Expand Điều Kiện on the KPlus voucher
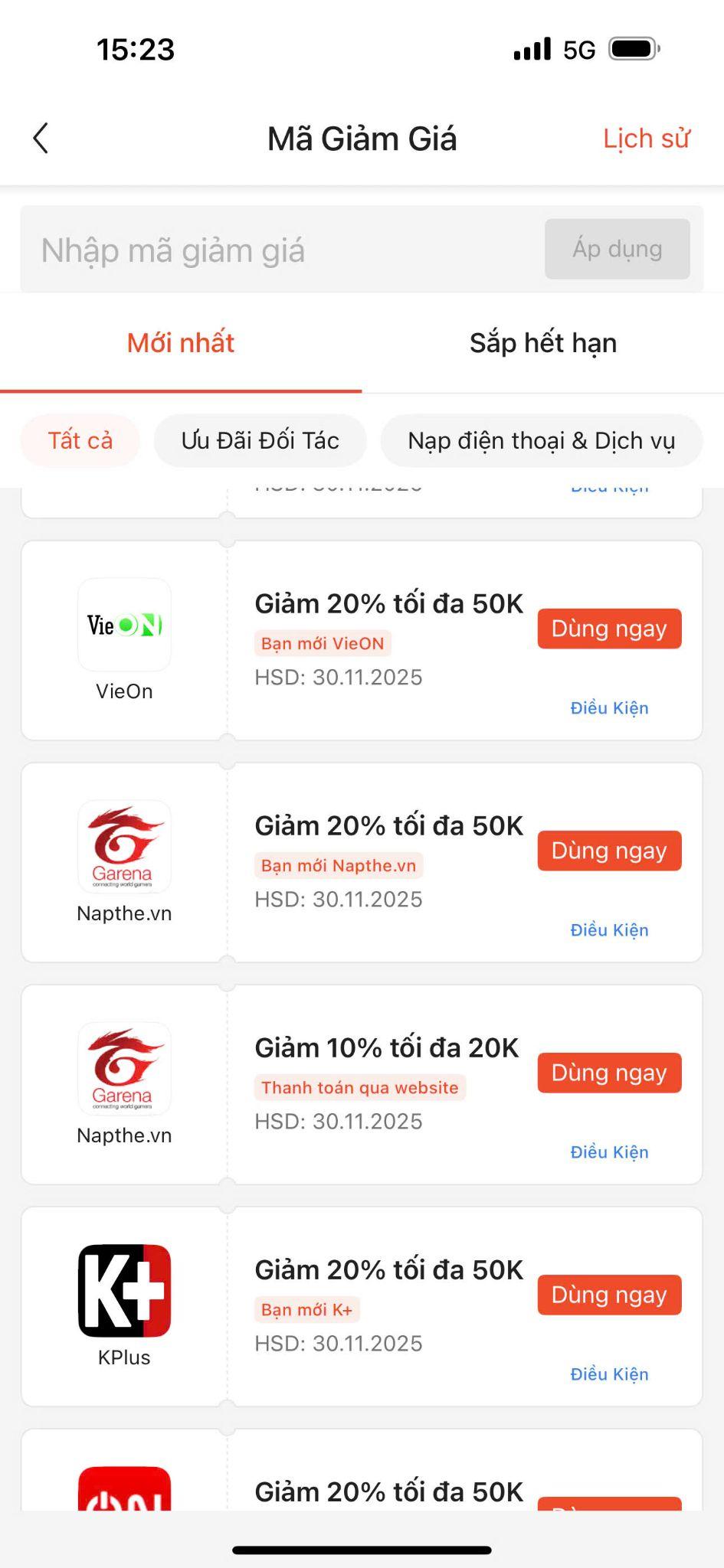Screen dimensions: 724x1568 (x=609, y=1374)
